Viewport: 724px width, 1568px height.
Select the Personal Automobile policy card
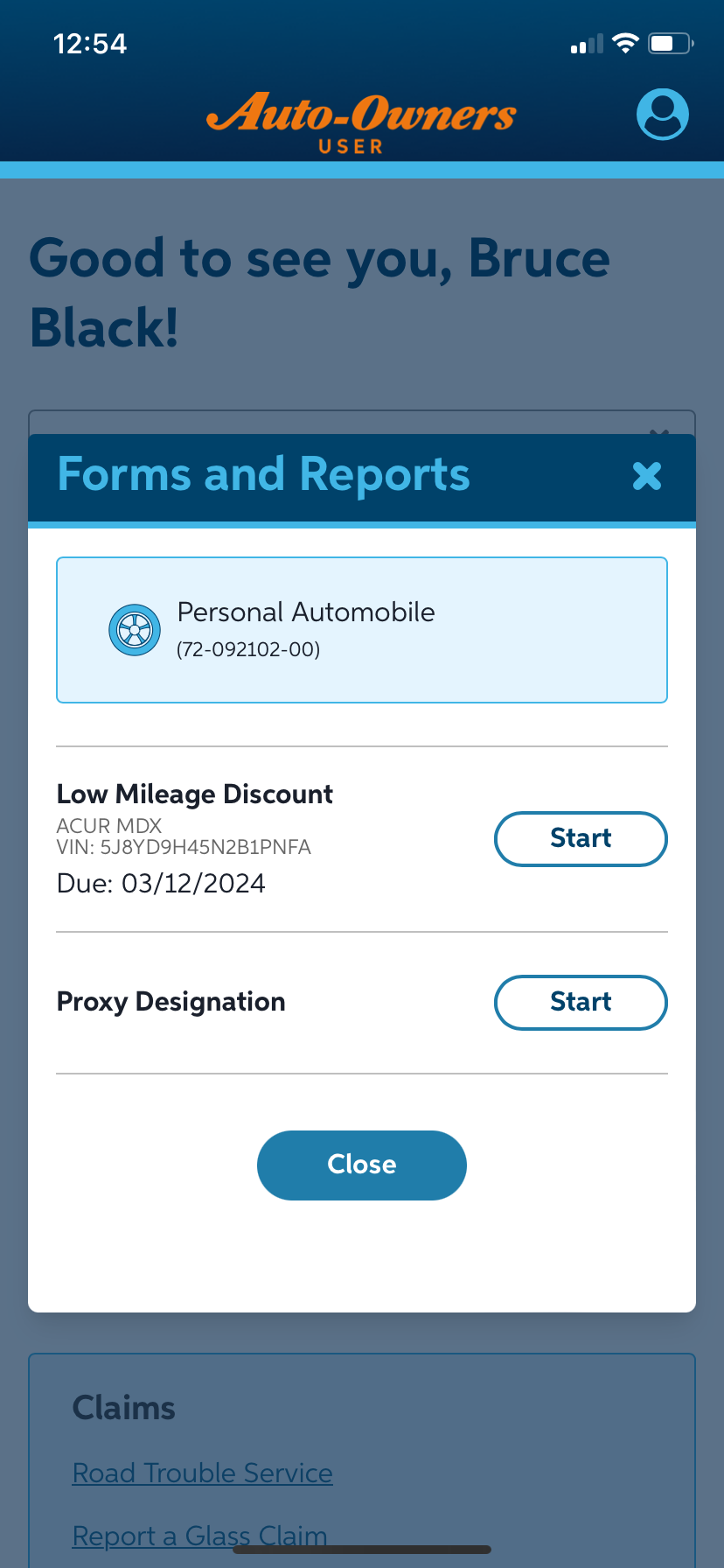pos(361,629)
